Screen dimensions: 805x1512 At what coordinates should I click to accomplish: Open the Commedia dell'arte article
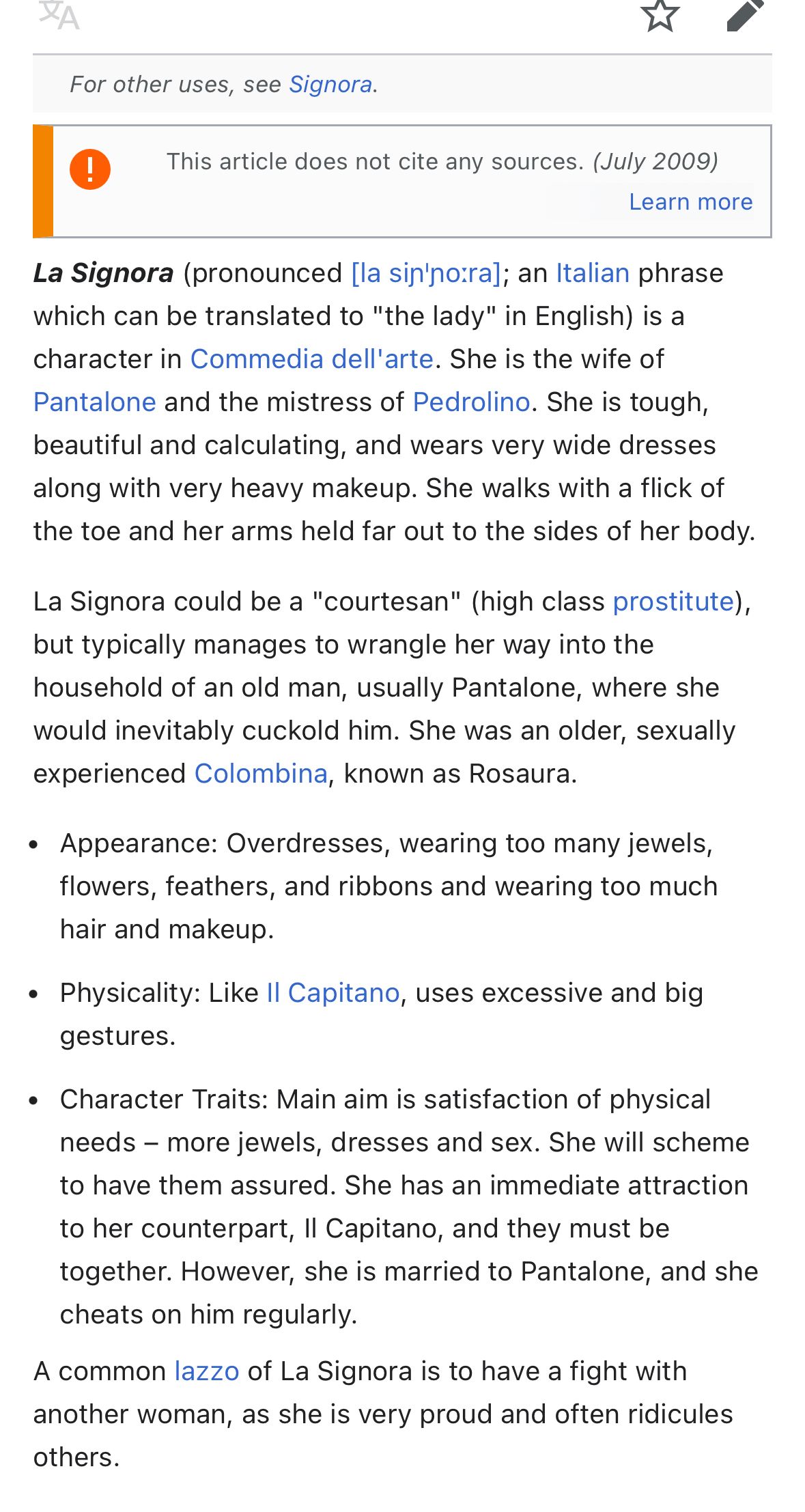click(312, 359)
